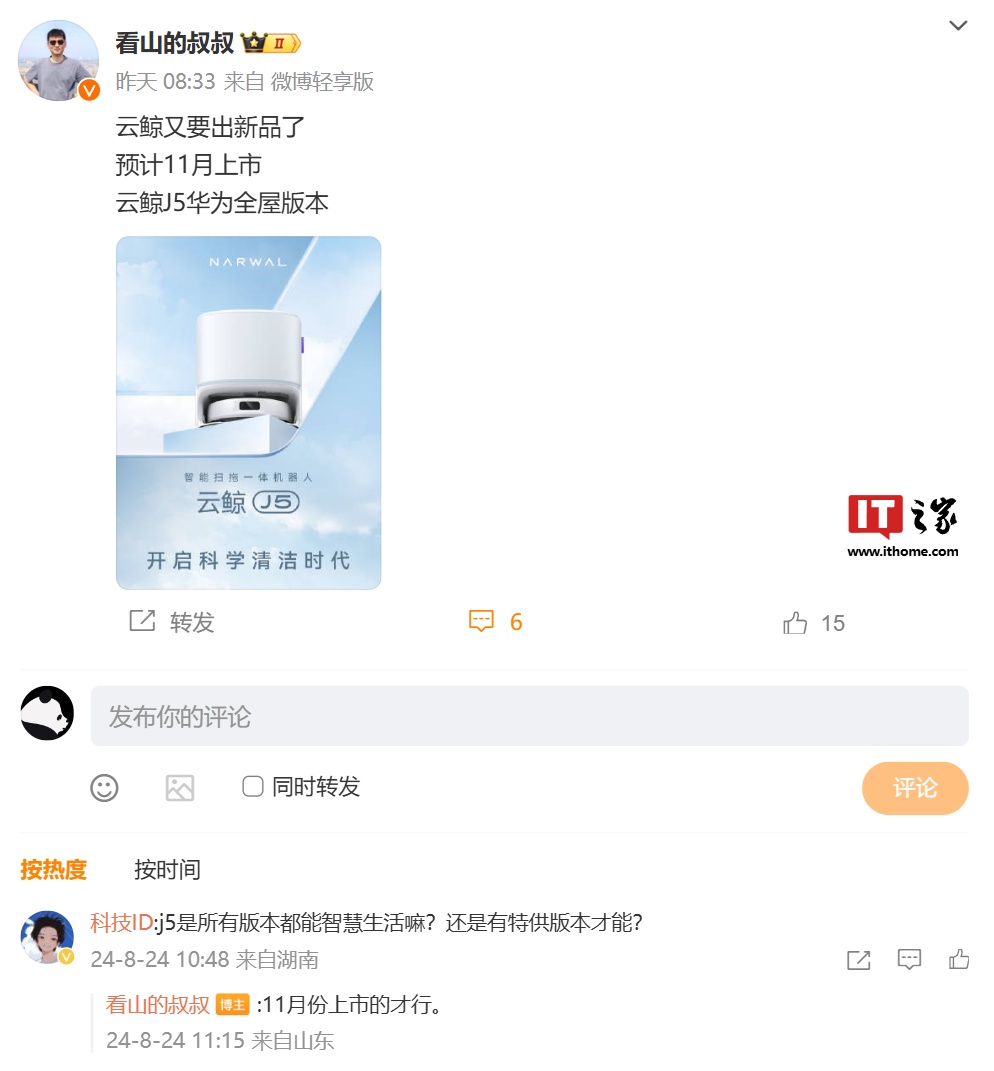The image size is (994, 1071).
Task: Open the emoji picker
Action: click(104, 787)
